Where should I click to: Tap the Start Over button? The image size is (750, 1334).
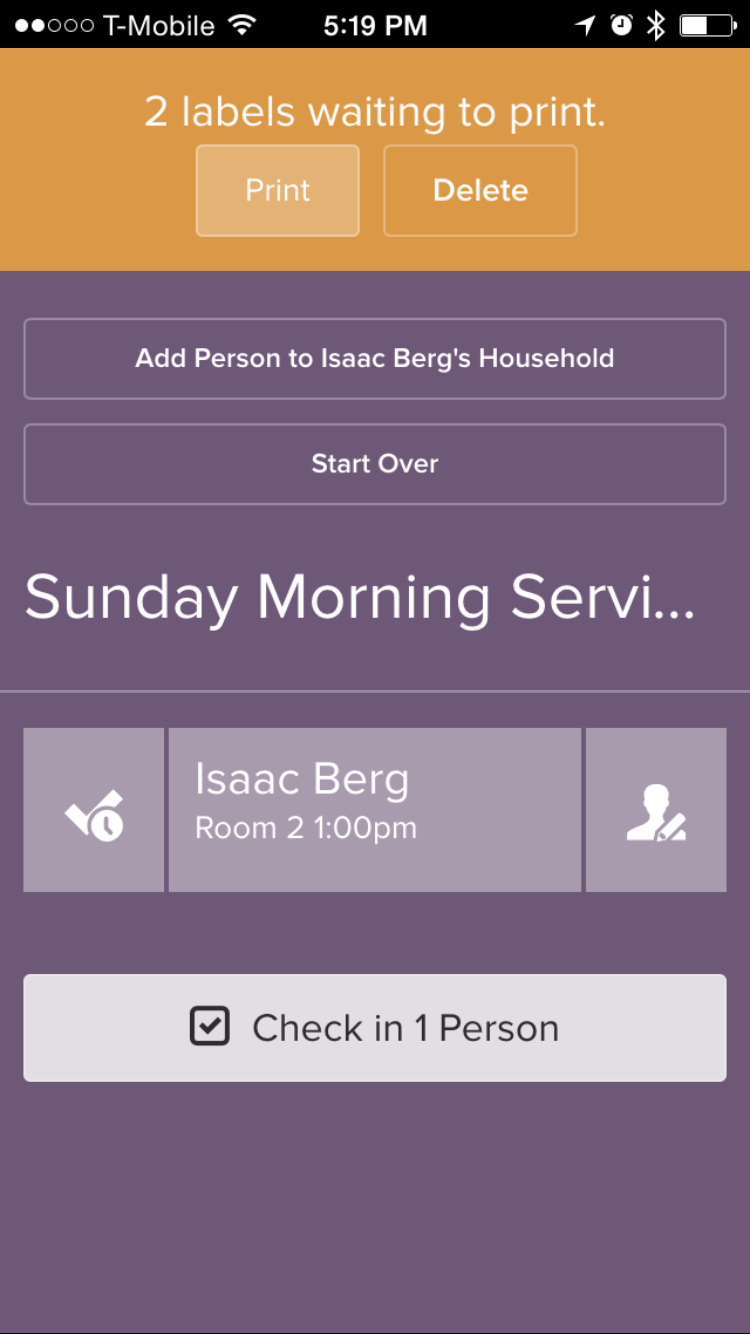coord(375,464)
